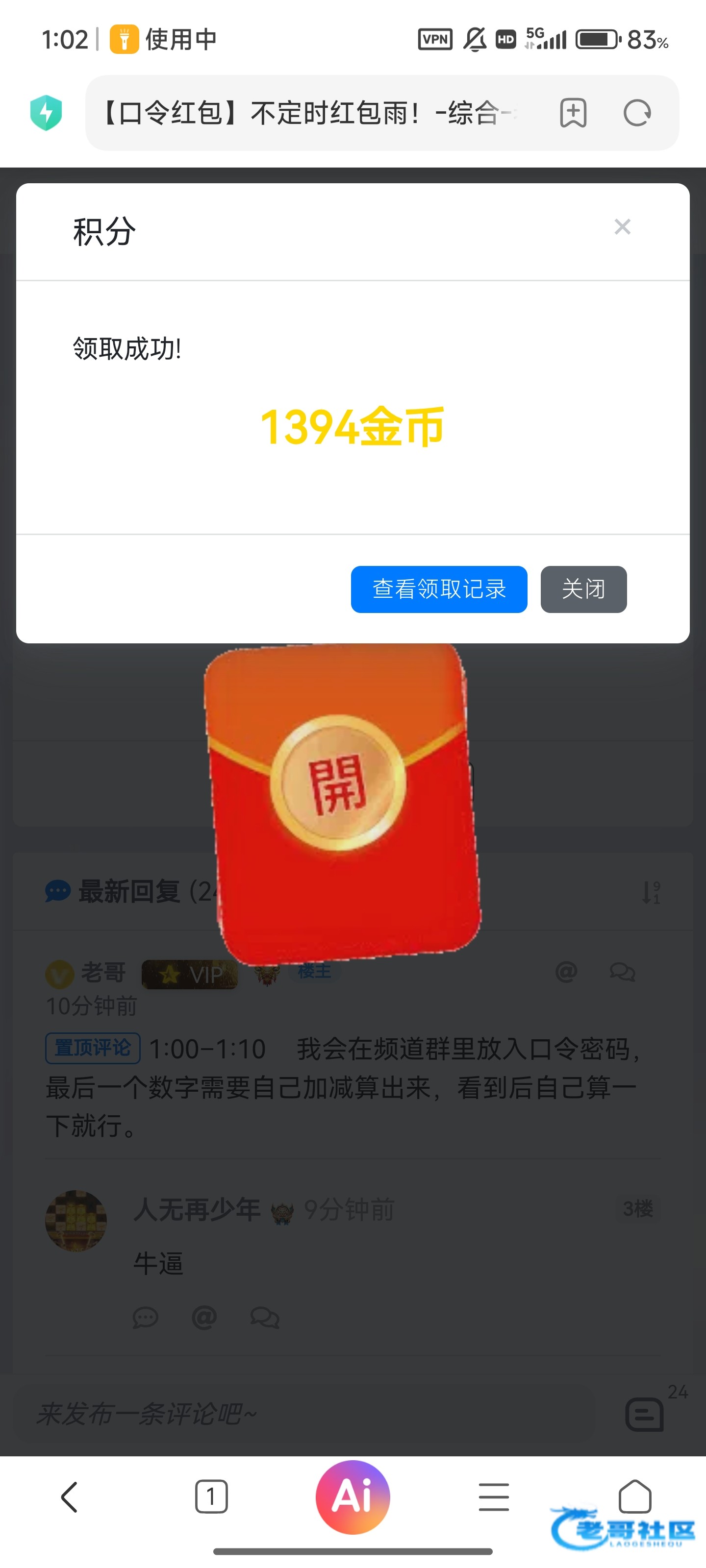This screenshot has width=706, height=1568.
Task: Go back to the previous page
Action: point(70,1497)
